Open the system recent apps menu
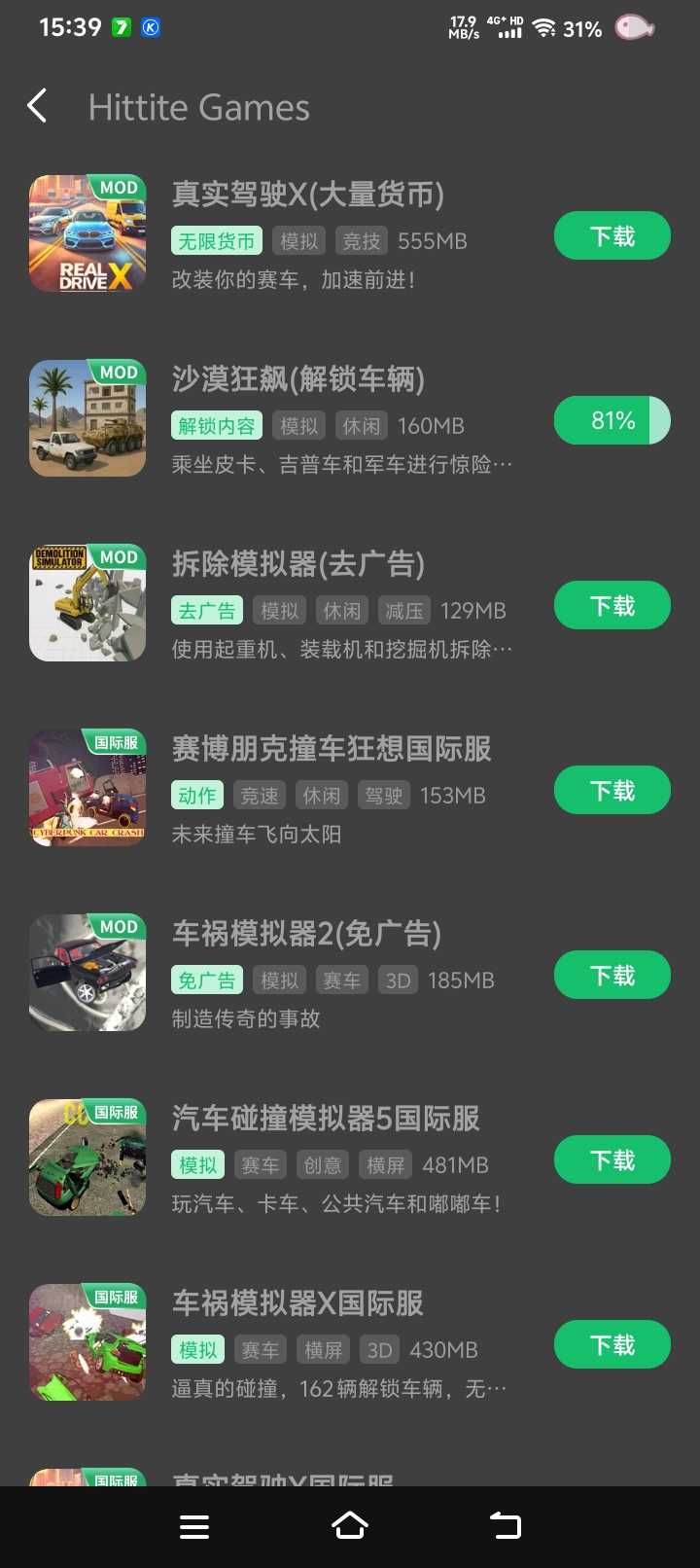Viewport: 700px width, 1568px height. point(194,1527)
